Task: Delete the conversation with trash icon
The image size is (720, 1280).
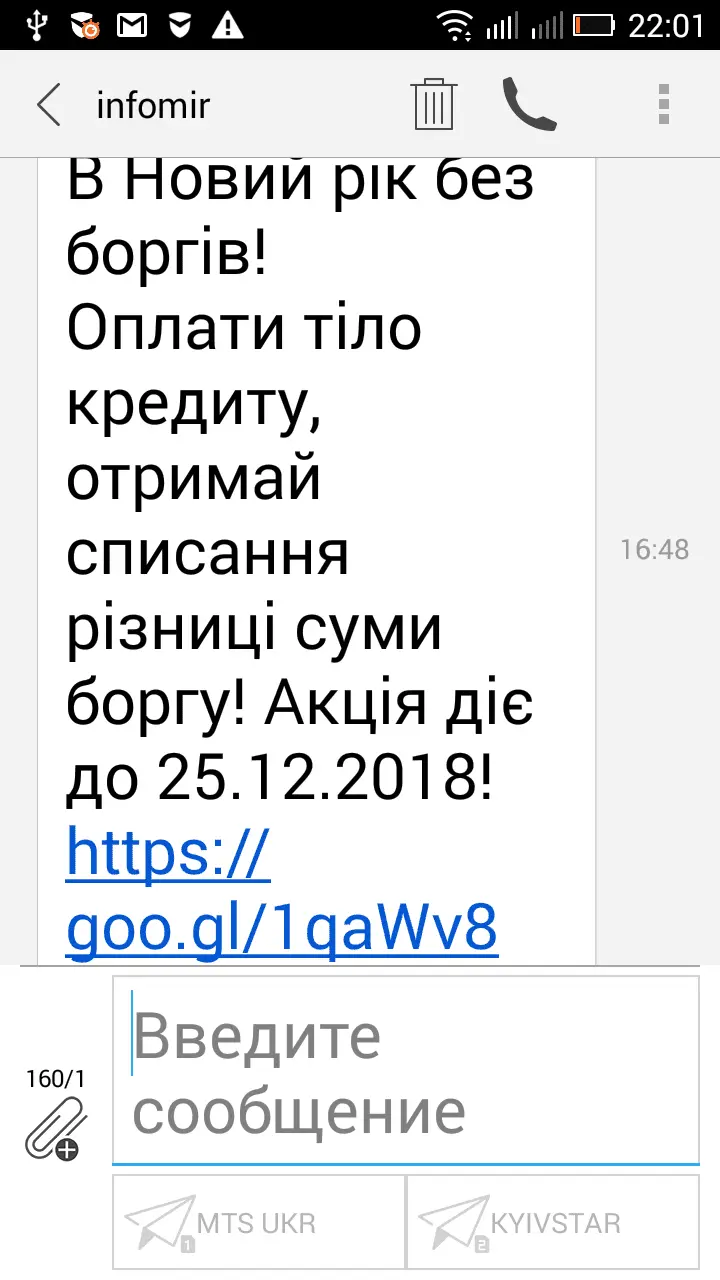Action: (x=434, y=104)
